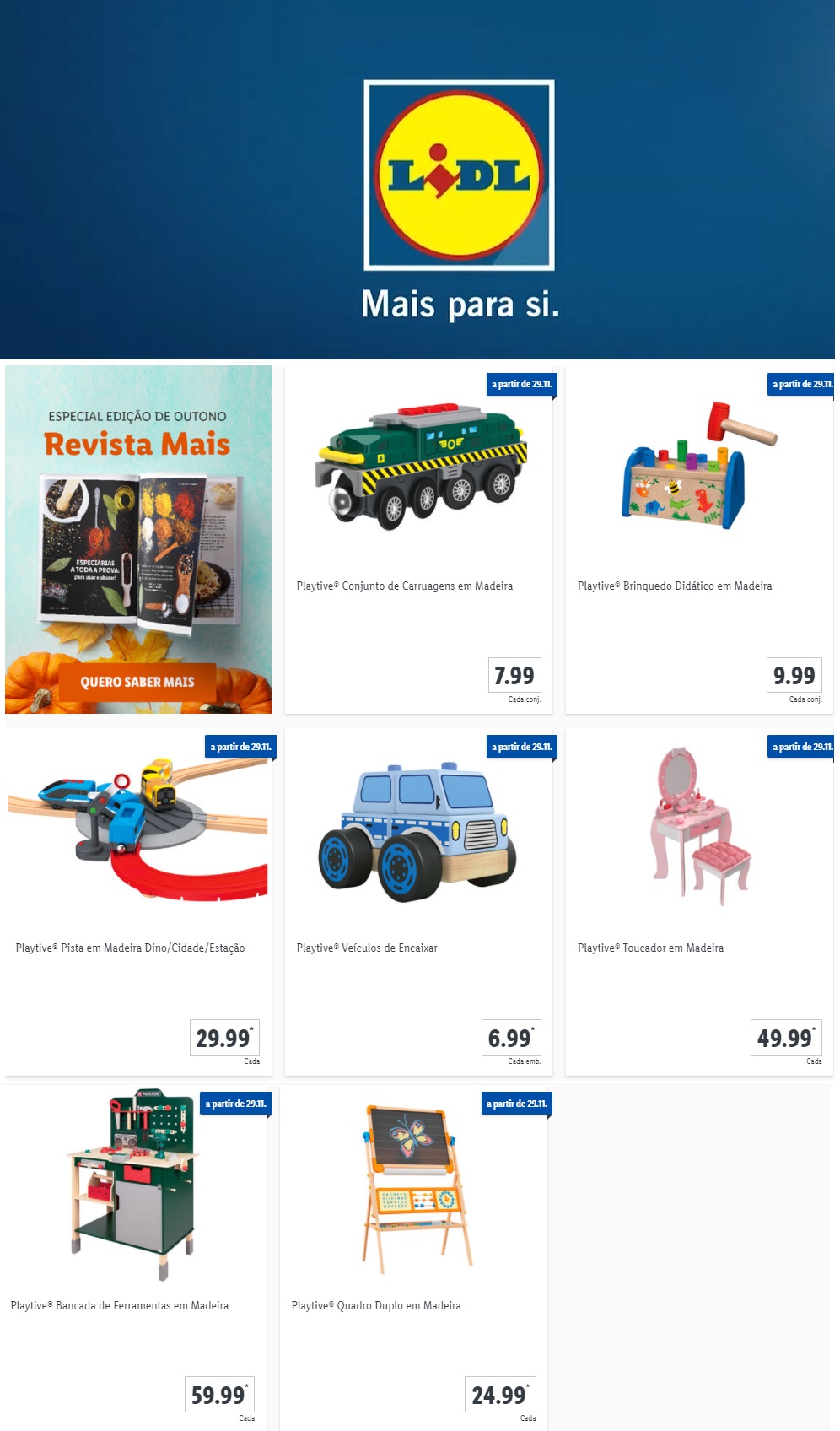Screen dimensions: 840x1431
Task: Select Playtive Veículos de Encaixar product
Action: pyautogui.click(x=418, y=901)
